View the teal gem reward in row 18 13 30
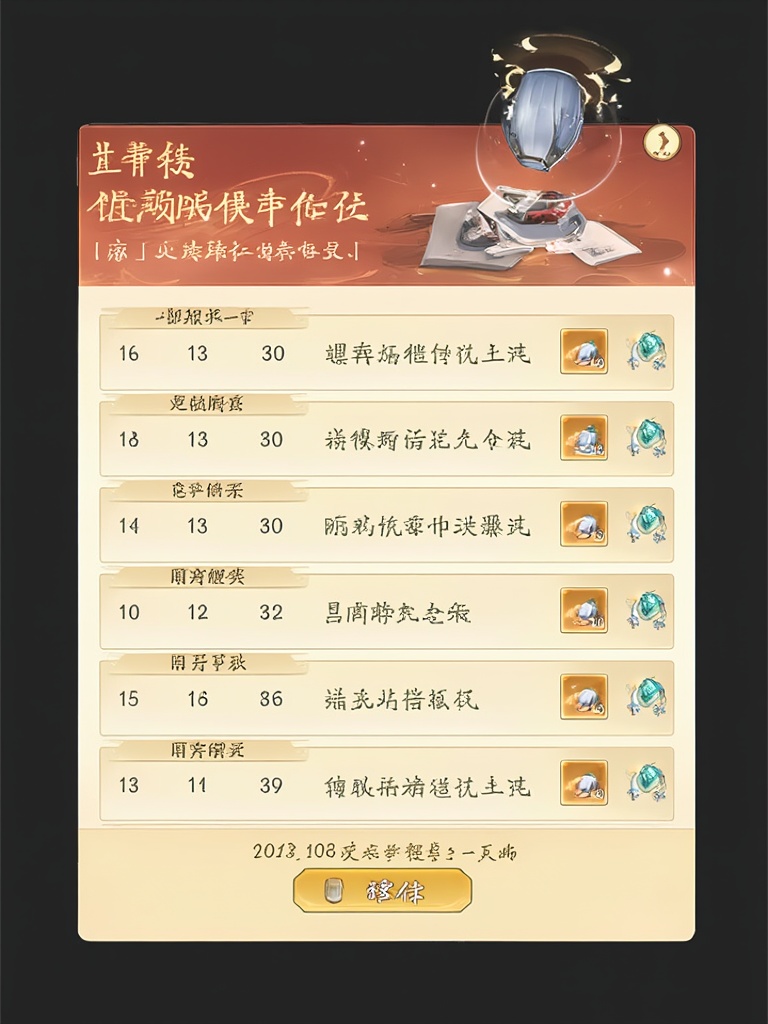 pyautogui.click(x=647, y=438)
